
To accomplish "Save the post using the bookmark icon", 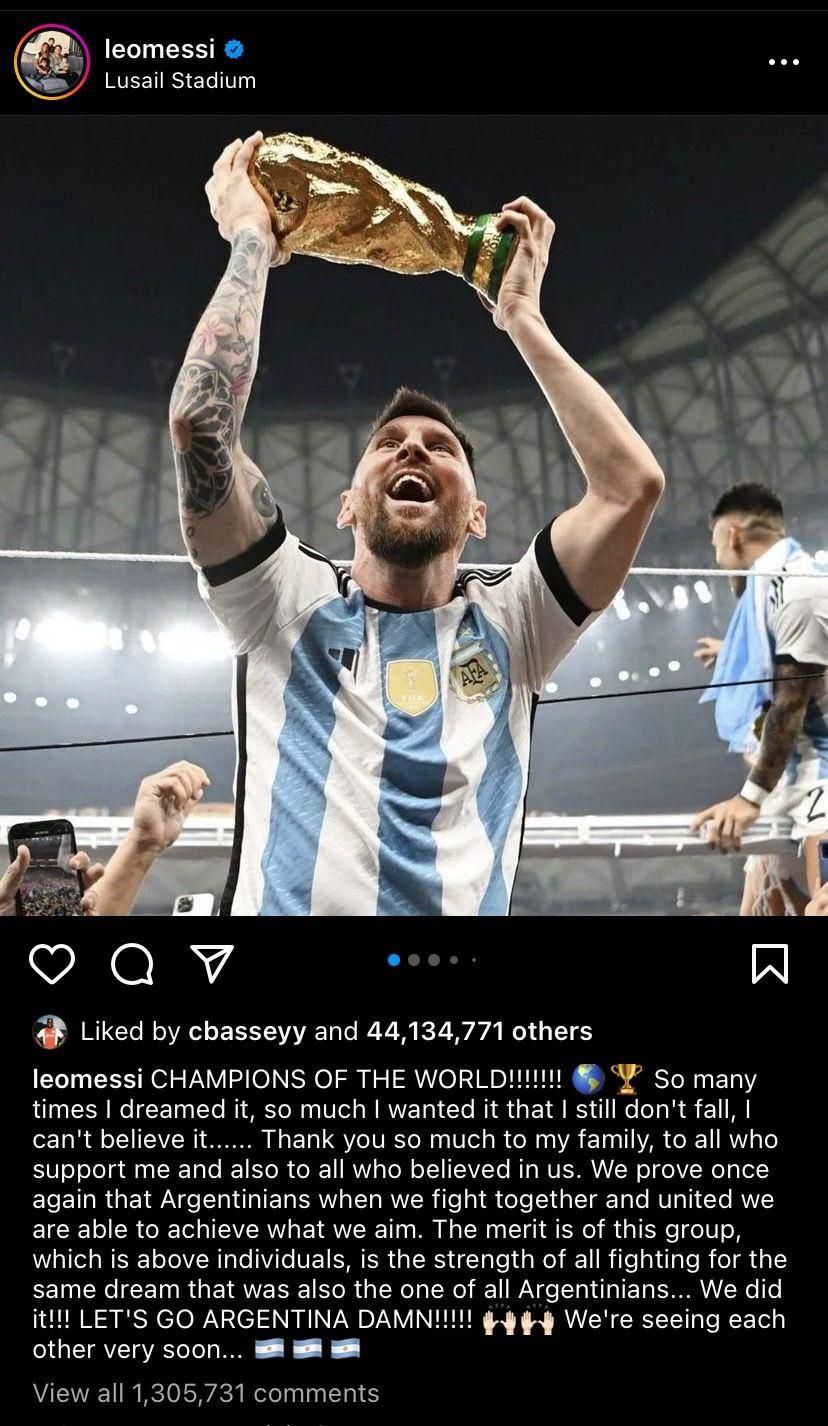I will click(772, 961).
